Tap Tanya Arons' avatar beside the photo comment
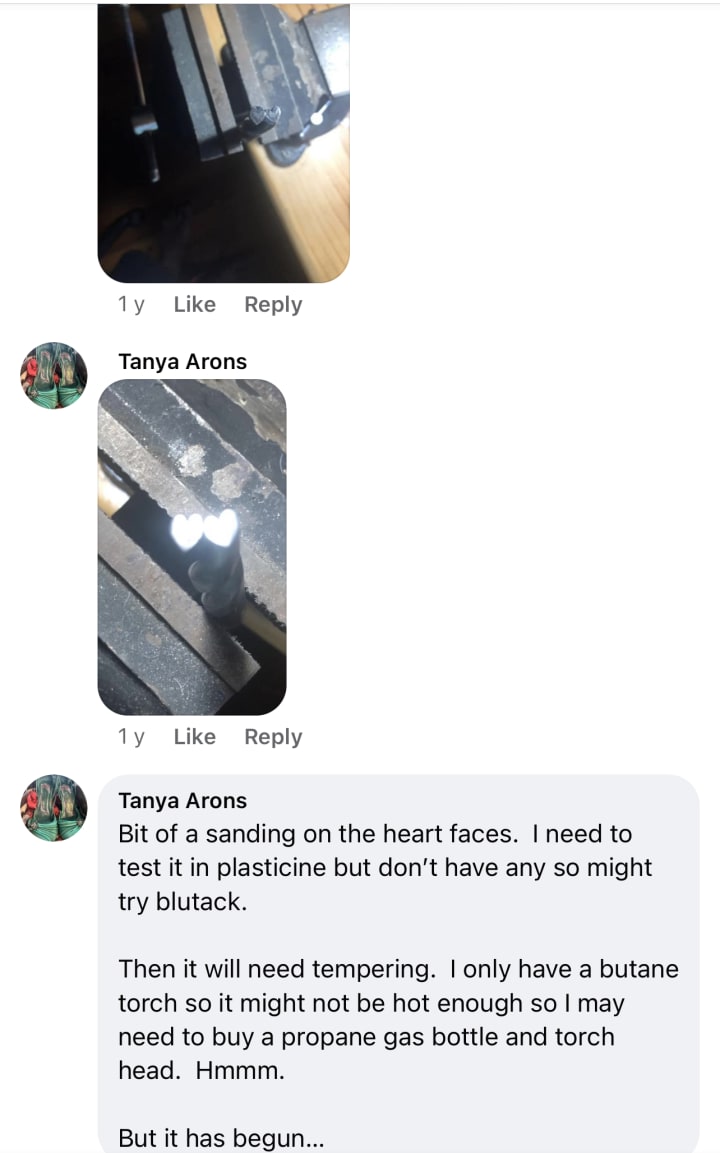The image size is (720, 1153). [x=54, y=375]
